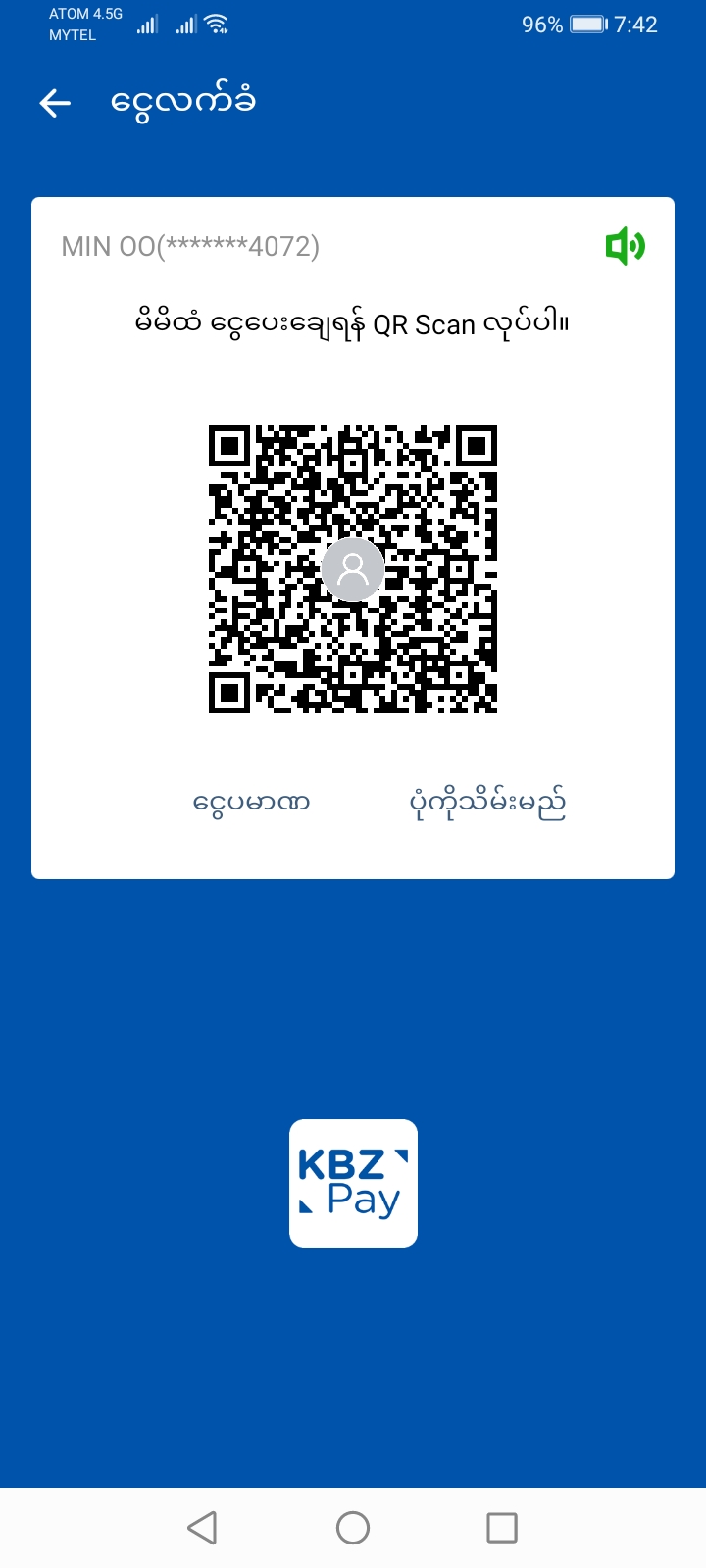This screenshot has height=1568, width=706.
Task: Go to home via system home button
Action: click(353, 1527)
